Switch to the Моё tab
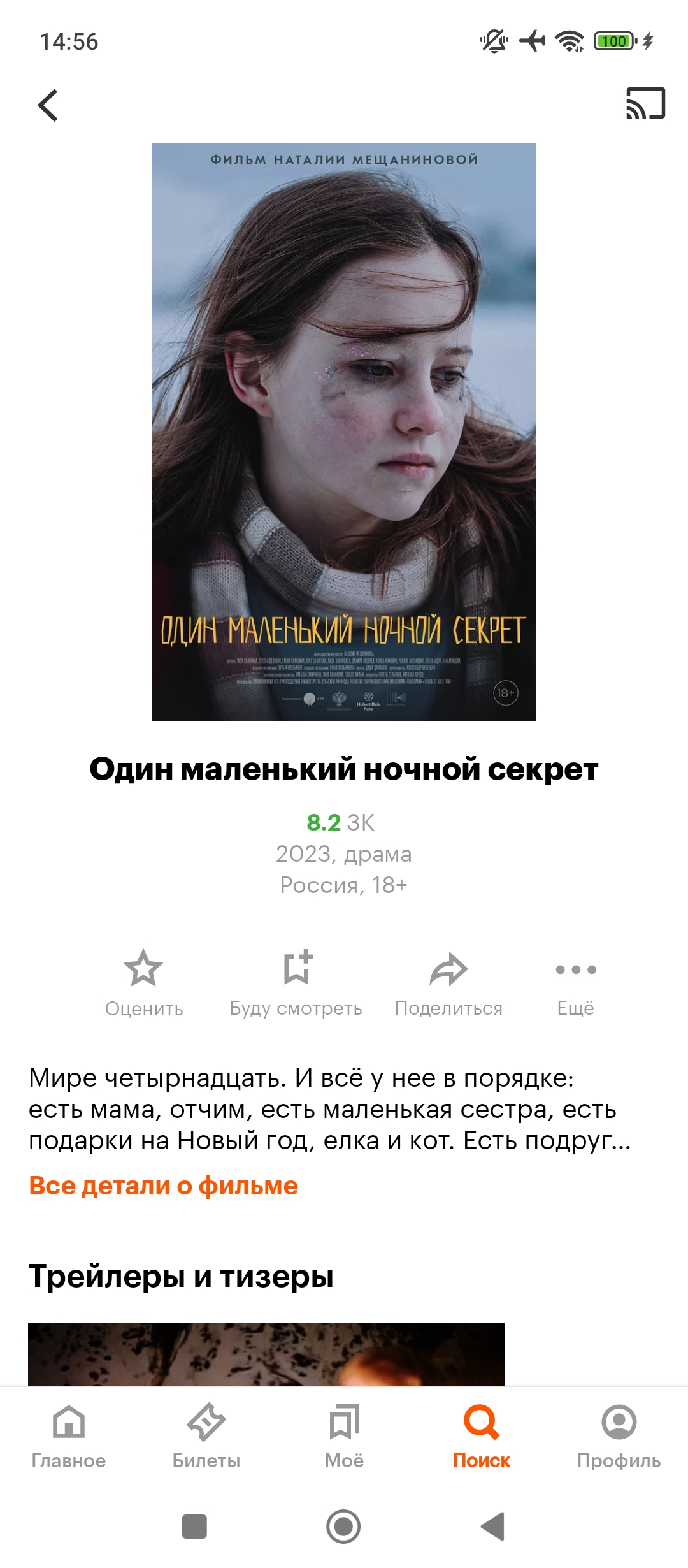Viewport: 688px width, 1568px height. (344, 1434)
